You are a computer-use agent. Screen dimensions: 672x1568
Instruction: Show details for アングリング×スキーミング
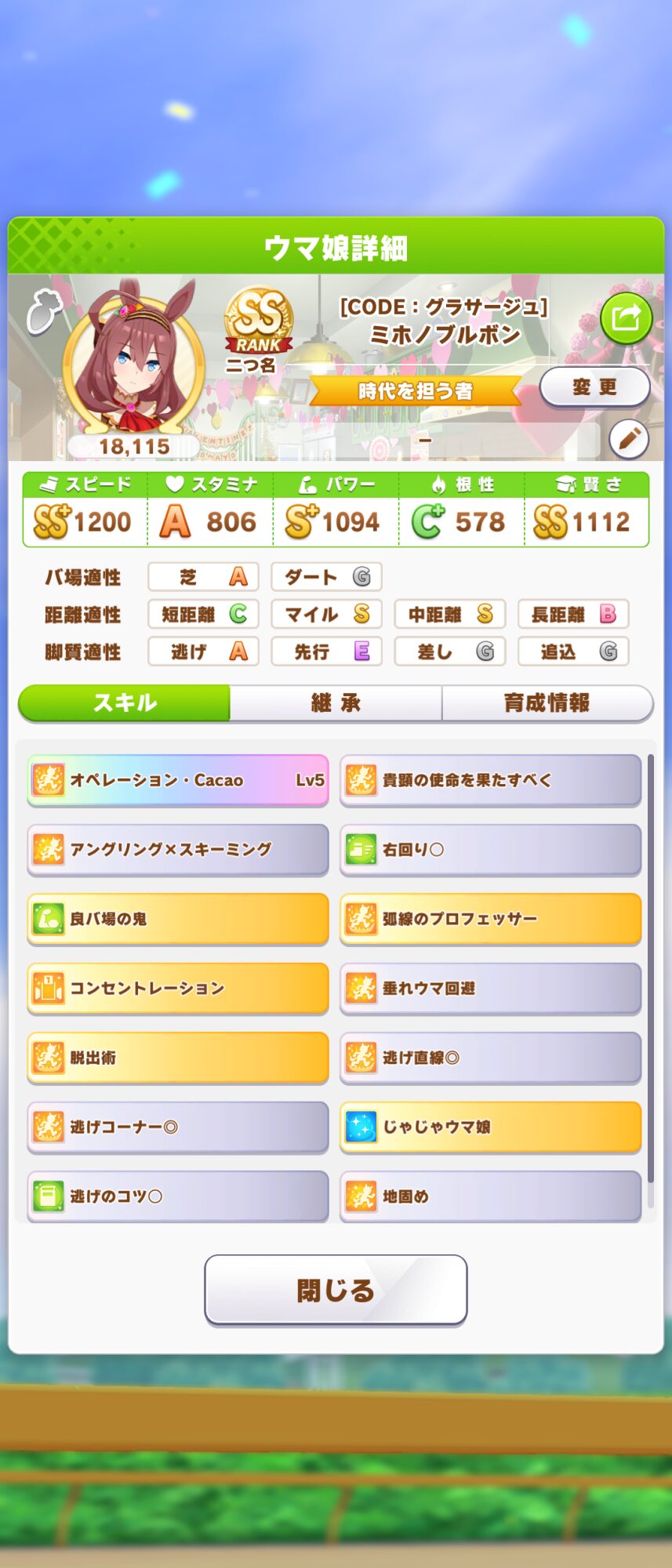tap(178, 849)
